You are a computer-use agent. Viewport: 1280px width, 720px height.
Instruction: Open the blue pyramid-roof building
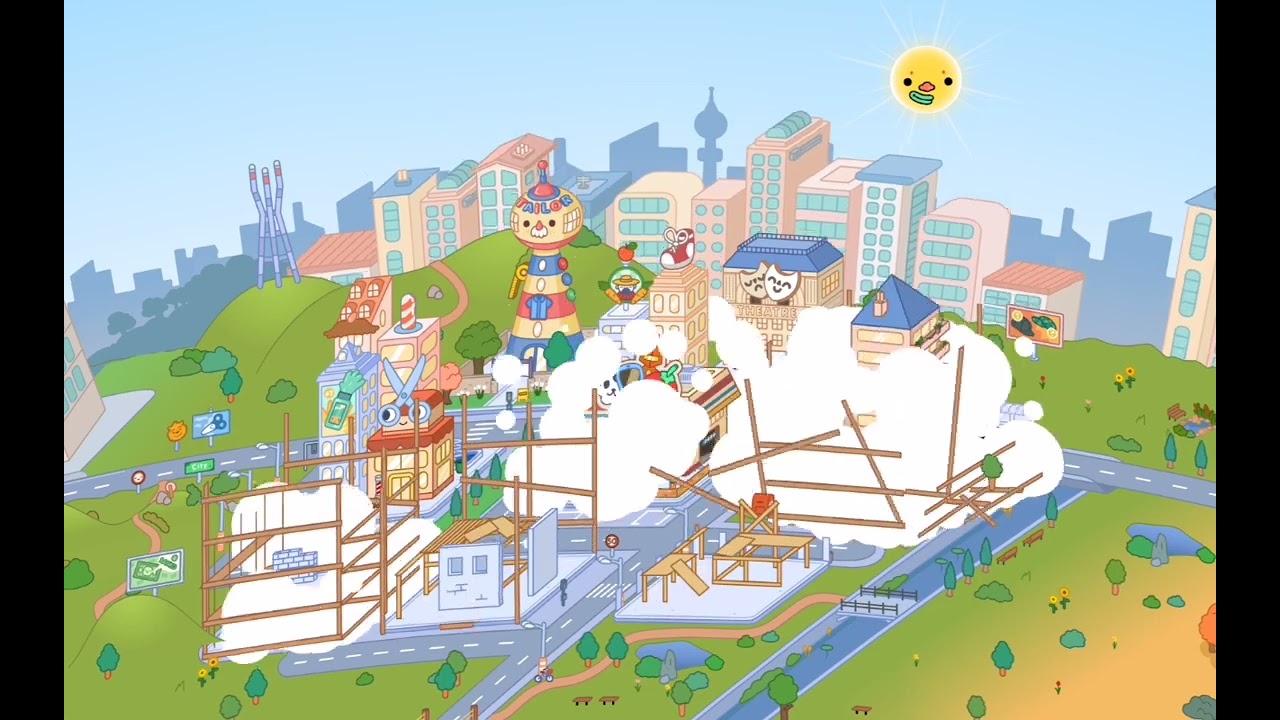click(894, 322)
